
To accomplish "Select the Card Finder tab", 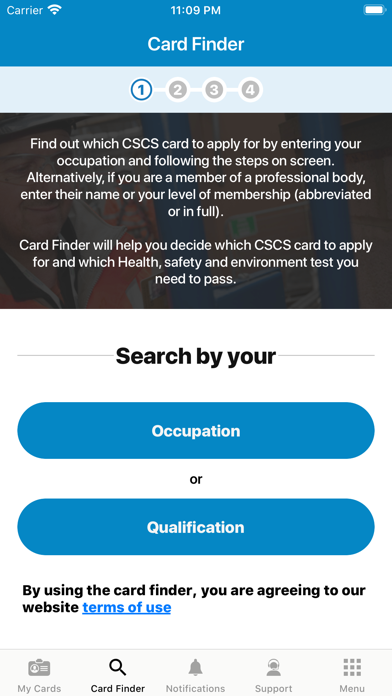I will (118, 676).
